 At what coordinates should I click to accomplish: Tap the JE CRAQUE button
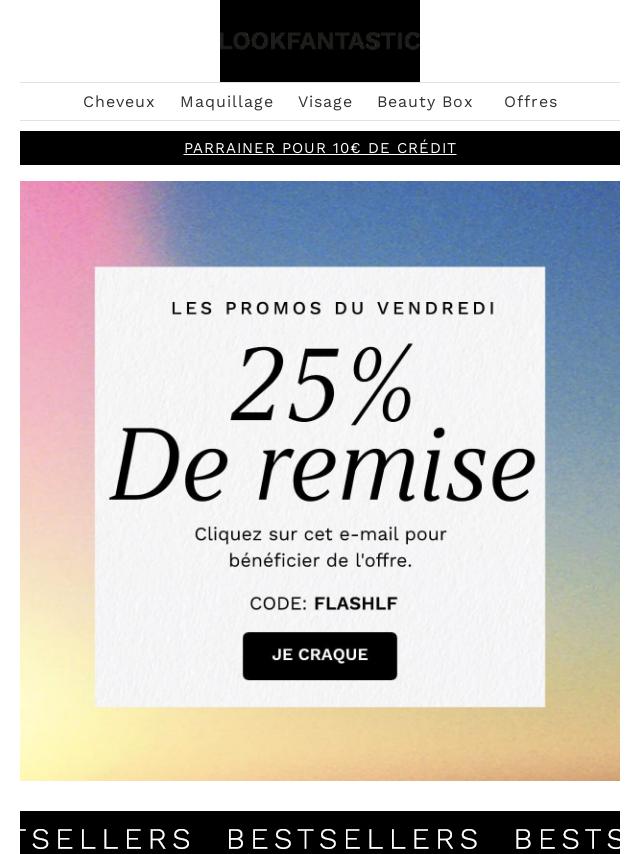pos(320,655)
